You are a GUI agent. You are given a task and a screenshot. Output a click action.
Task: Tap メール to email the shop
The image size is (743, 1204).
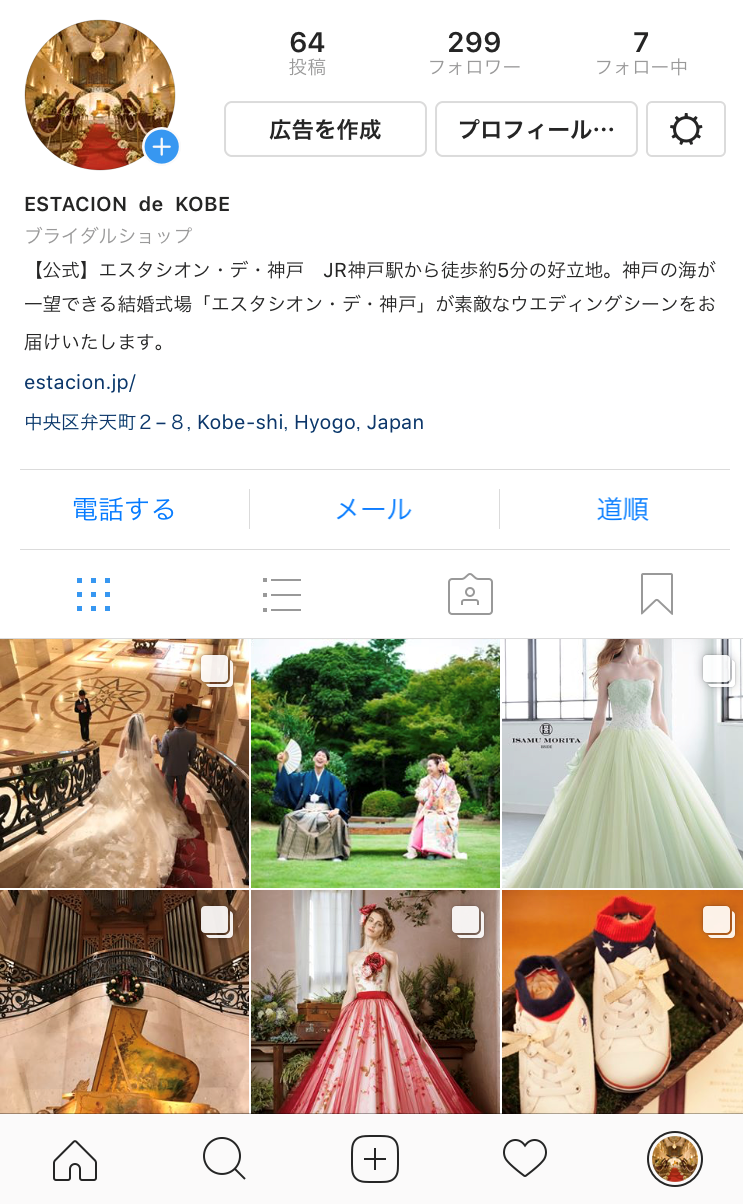pos(374,509)
